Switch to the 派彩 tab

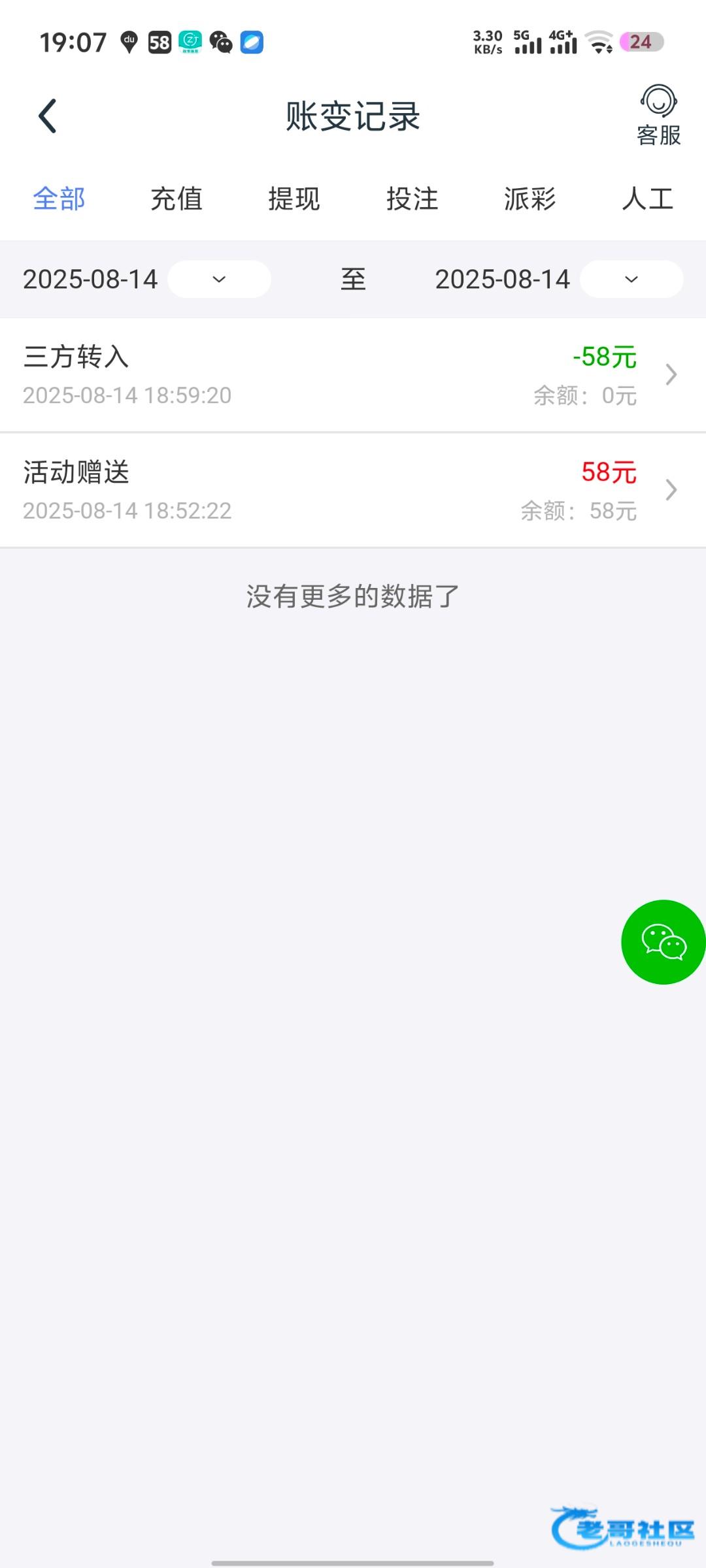coord(529,199)
